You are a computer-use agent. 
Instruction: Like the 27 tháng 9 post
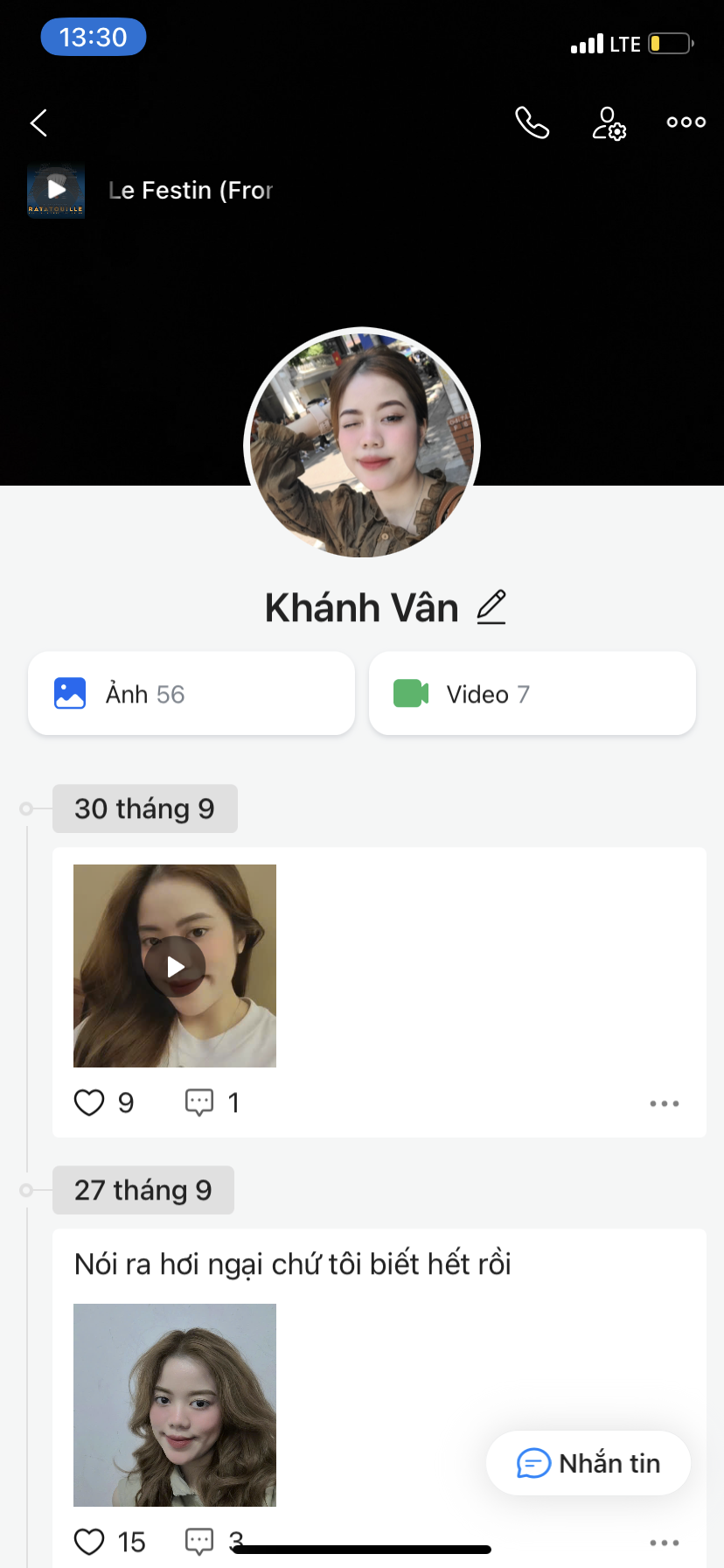coord(89,1541)
